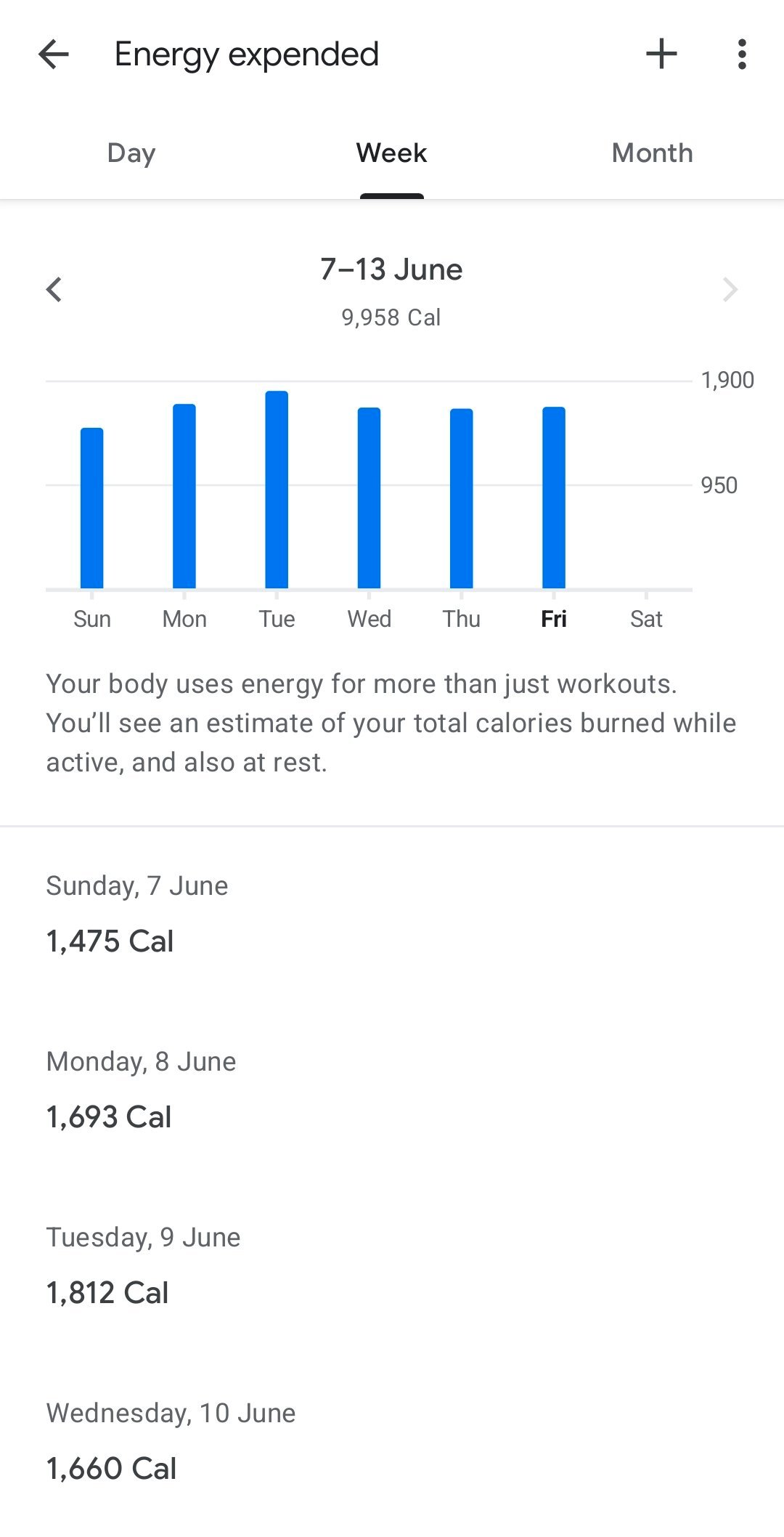Select the Week tab

pyautogui.click(x=392, y=153)
